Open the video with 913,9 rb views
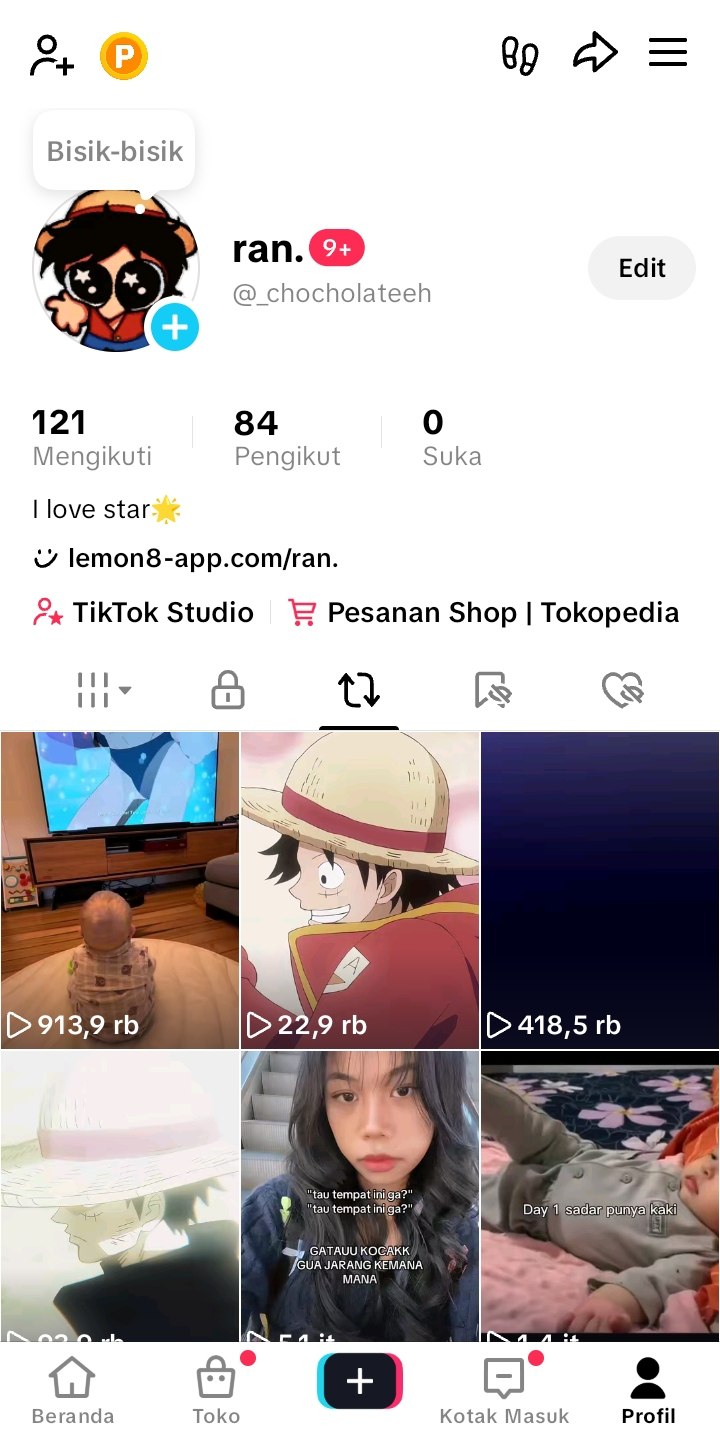Screen dimensions: 720x1451 (x=120, y=890)
